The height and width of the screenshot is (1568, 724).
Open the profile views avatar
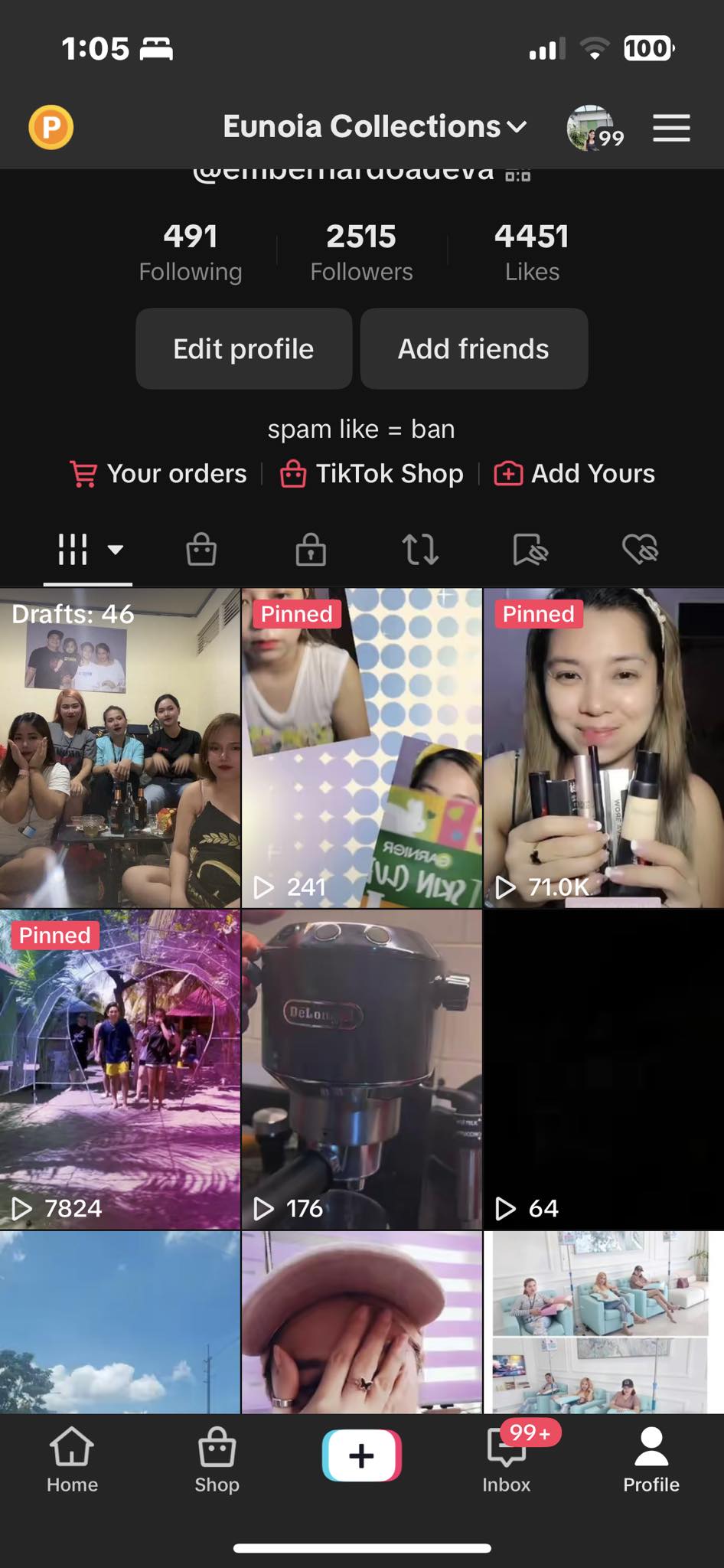click(591, 128)
